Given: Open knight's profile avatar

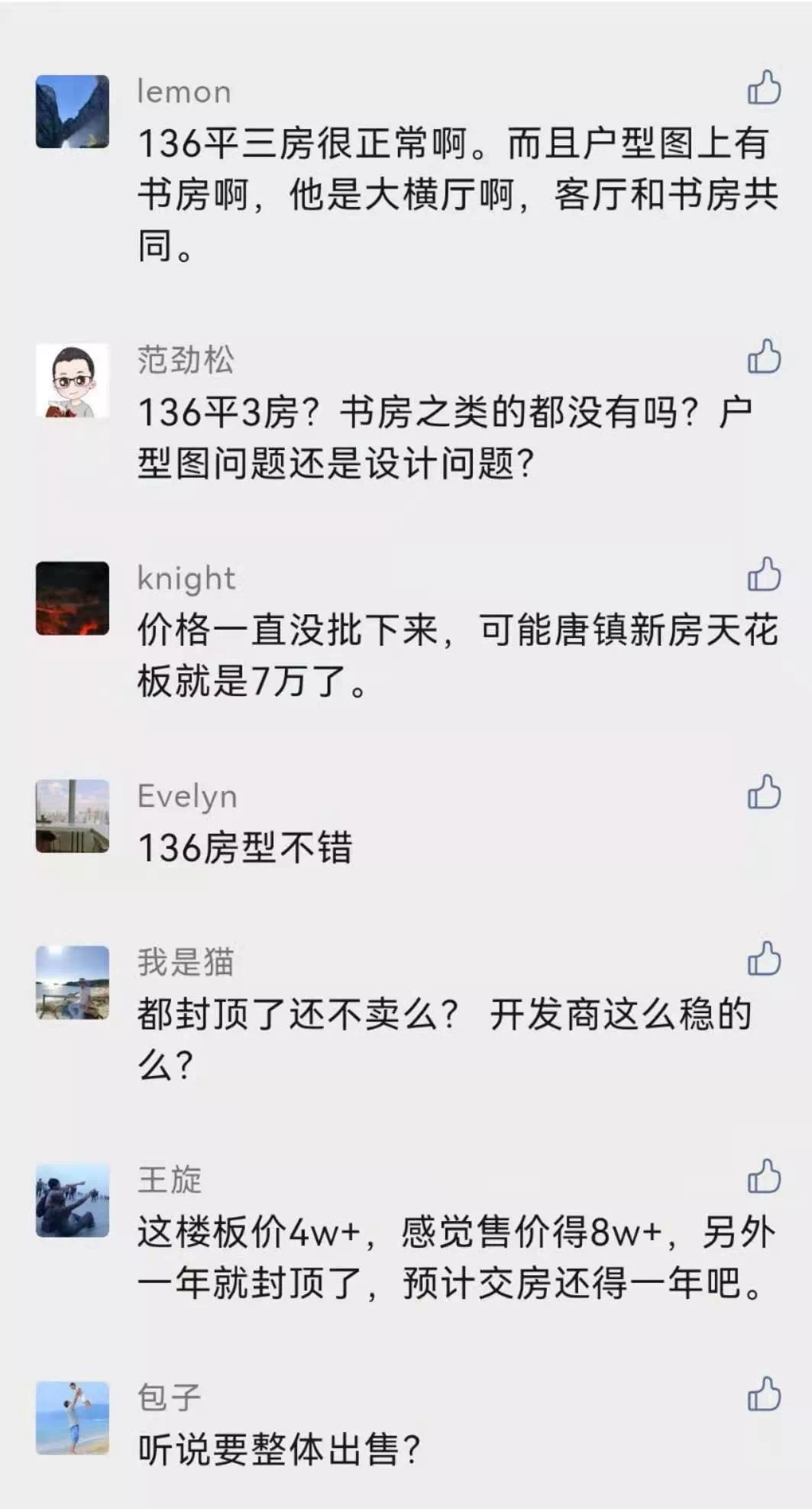Looking at the screenshot, I should point(73,598).
